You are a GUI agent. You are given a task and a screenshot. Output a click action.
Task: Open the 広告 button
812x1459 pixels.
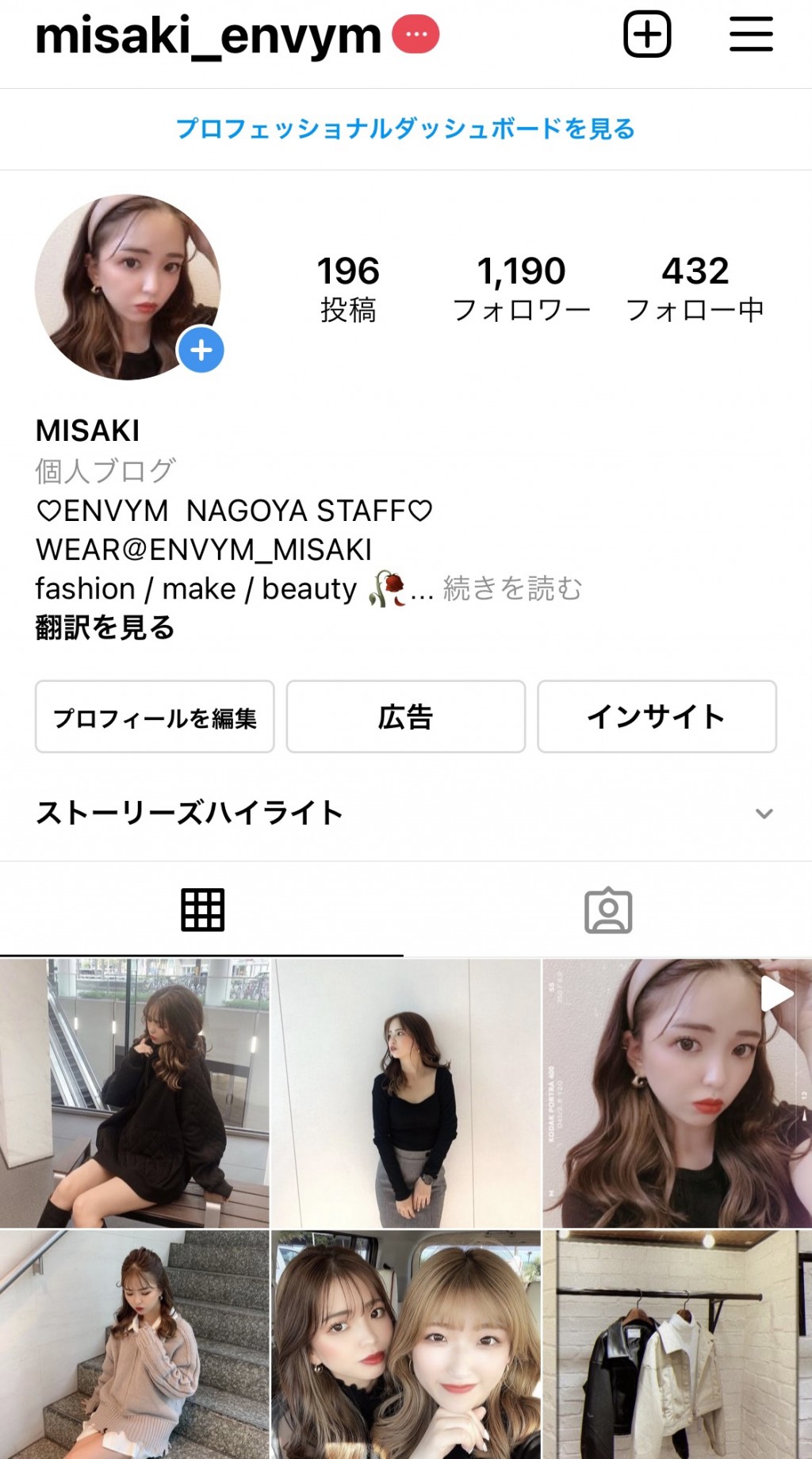point(405,717)
